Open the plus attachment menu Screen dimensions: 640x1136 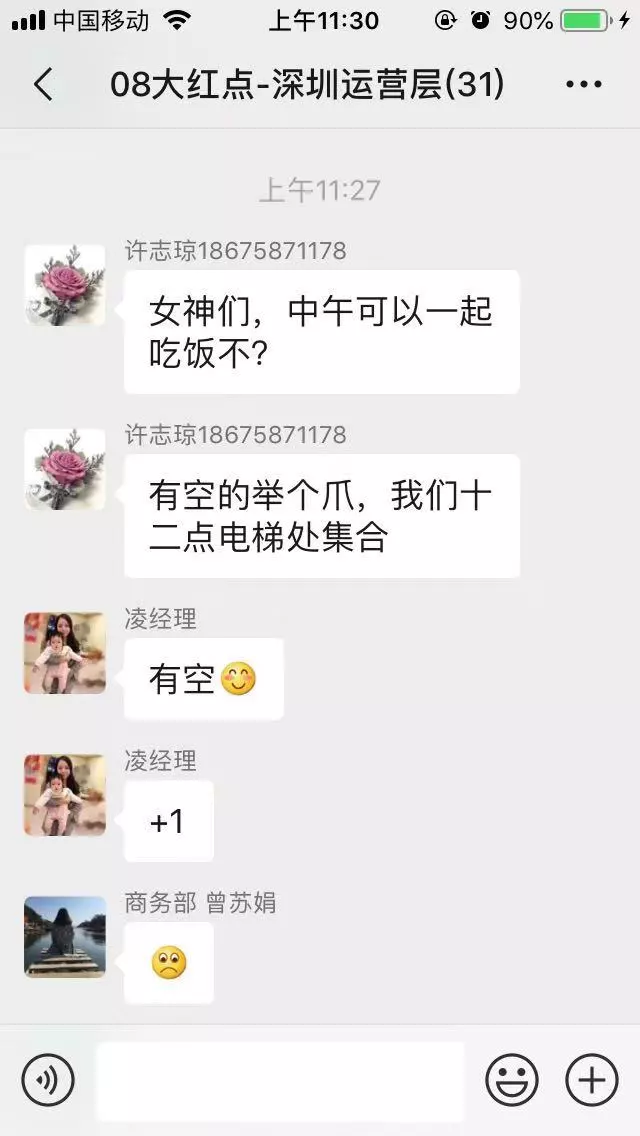coord(592,1080)
